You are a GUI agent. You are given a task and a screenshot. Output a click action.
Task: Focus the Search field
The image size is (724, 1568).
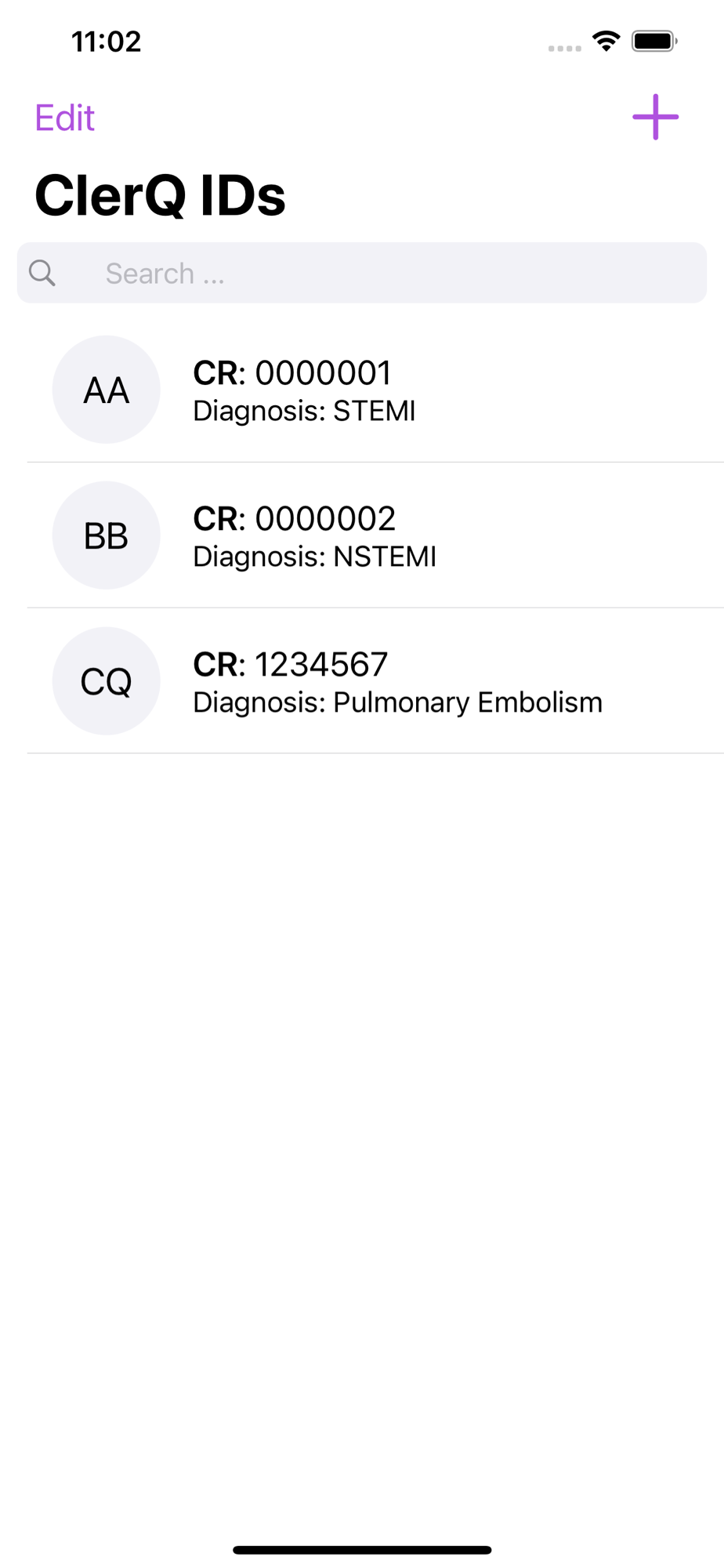[x=362, y=273]
